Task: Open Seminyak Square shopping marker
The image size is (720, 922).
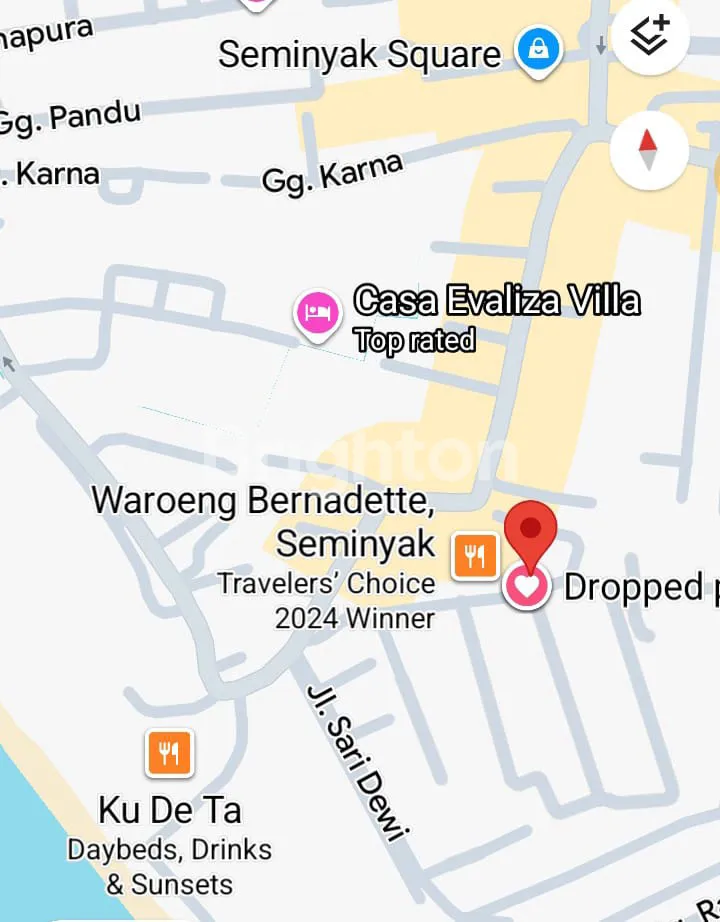Action: click(x=538, y=50)
